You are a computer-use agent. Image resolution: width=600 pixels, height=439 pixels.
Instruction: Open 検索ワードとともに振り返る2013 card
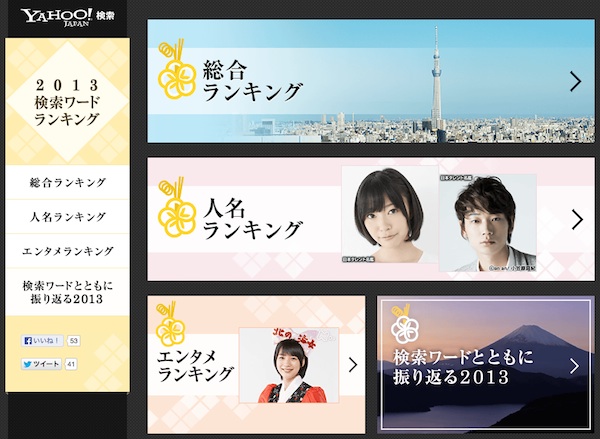pos(486,364)
